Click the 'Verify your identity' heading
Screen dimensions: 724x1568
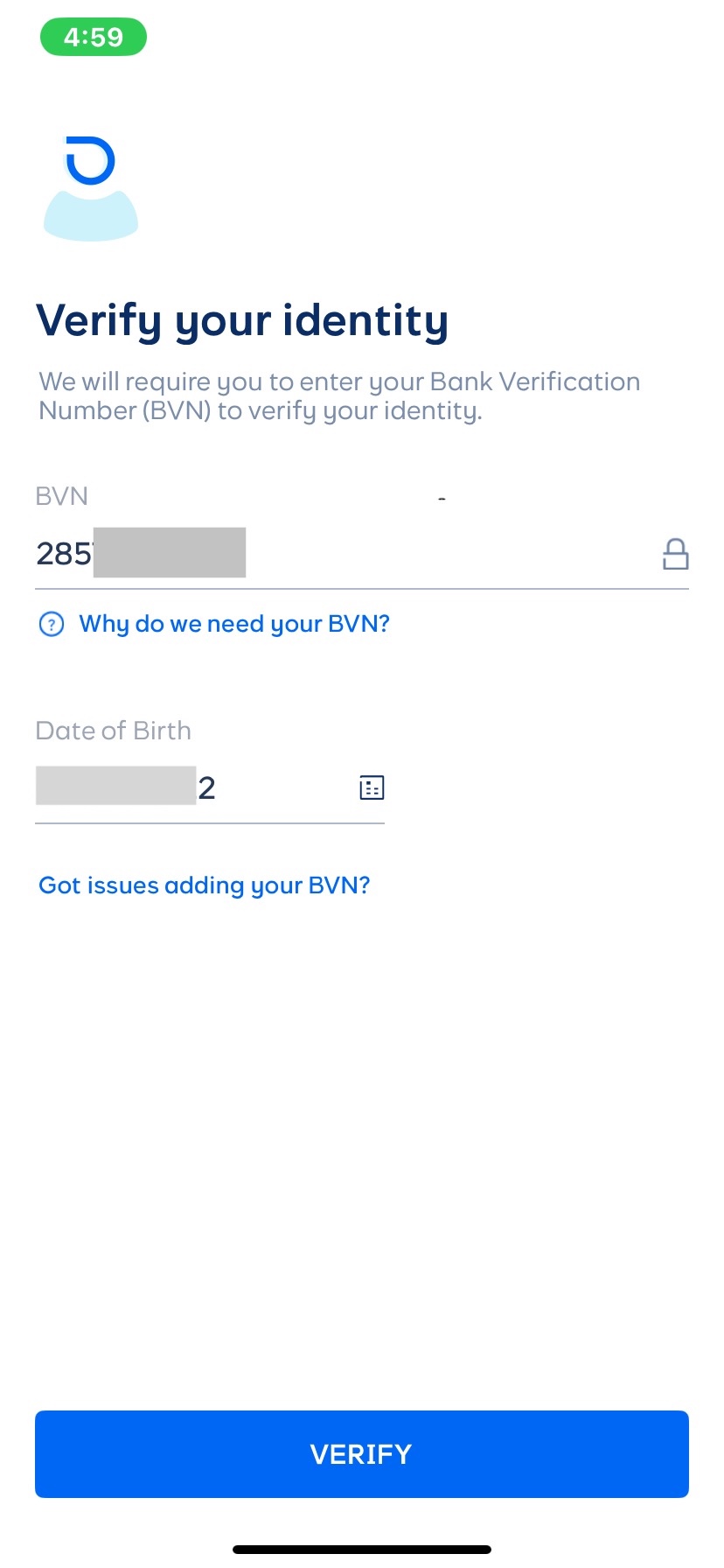[x=241, y=320]
